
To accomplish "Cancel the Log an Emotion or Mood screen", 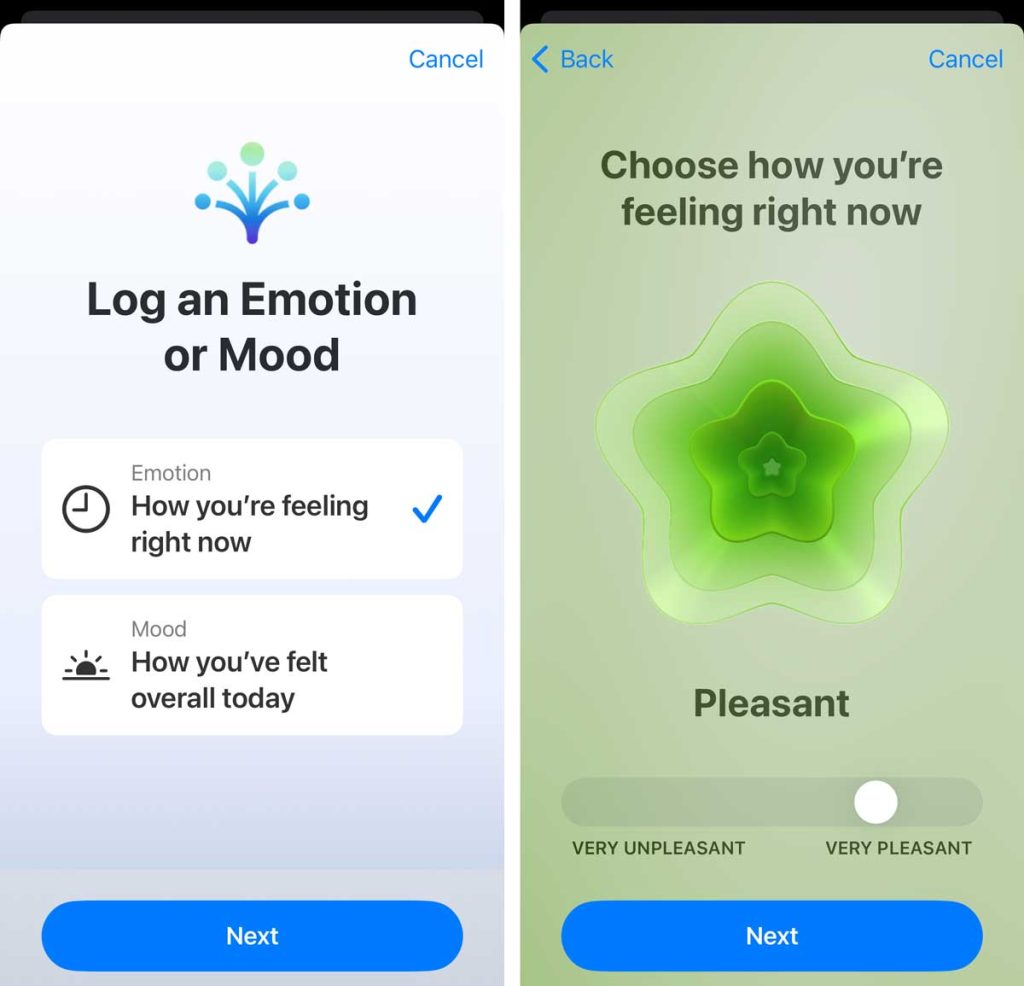I will pyautogui.click(x=446, y=59).
